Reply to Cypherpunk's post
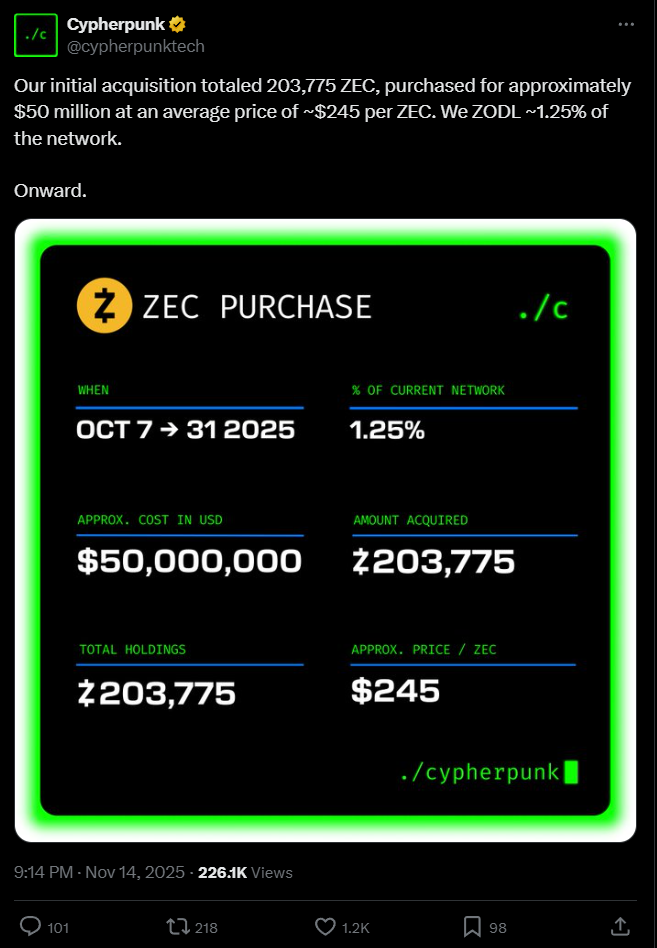 (31, 926)
